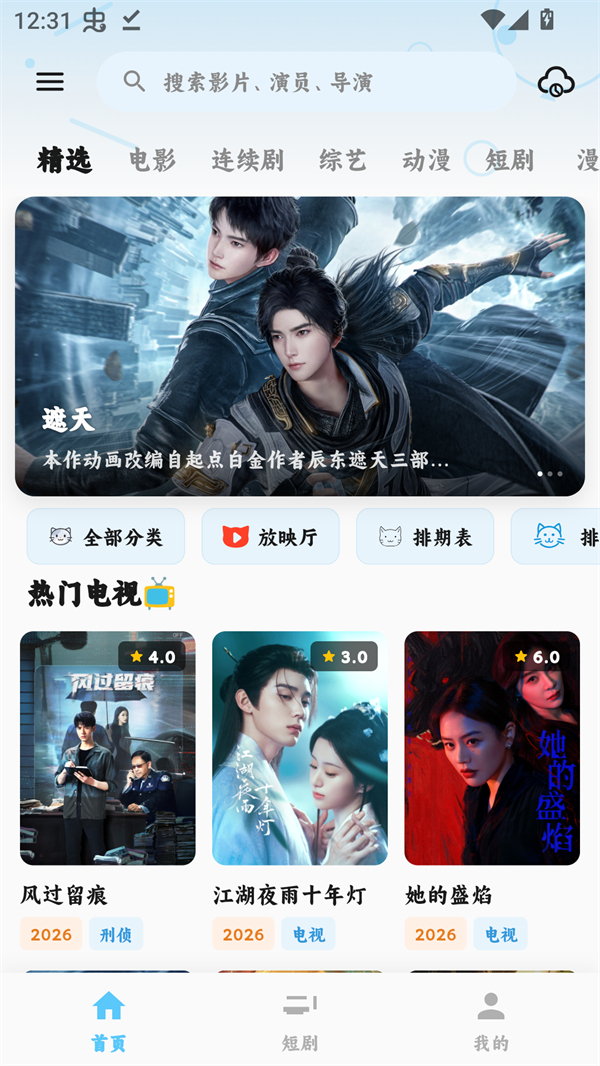The image size is (600, 1066).
Task: Go to the 我的 profile tab
Action: point(491,1022)
